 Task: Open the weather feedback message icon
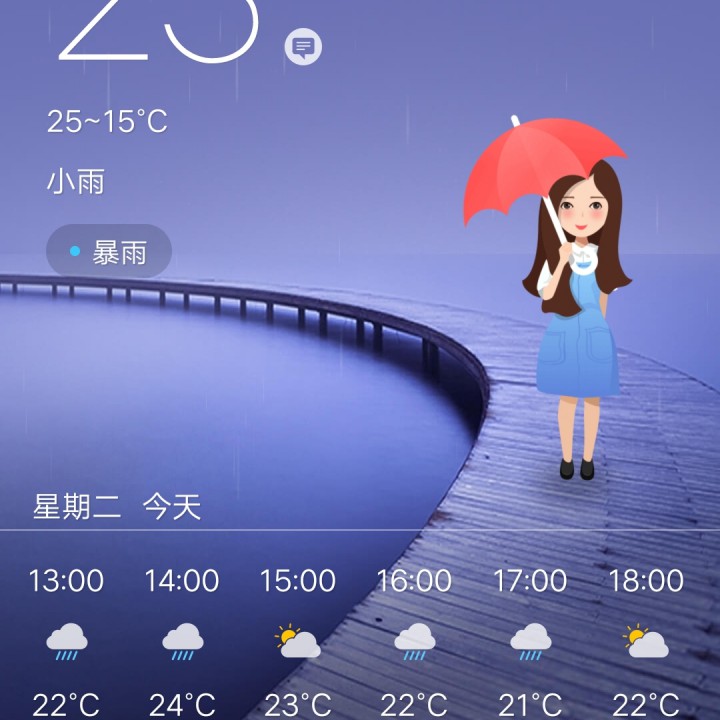pyautogui.click(x=303, y=46)
